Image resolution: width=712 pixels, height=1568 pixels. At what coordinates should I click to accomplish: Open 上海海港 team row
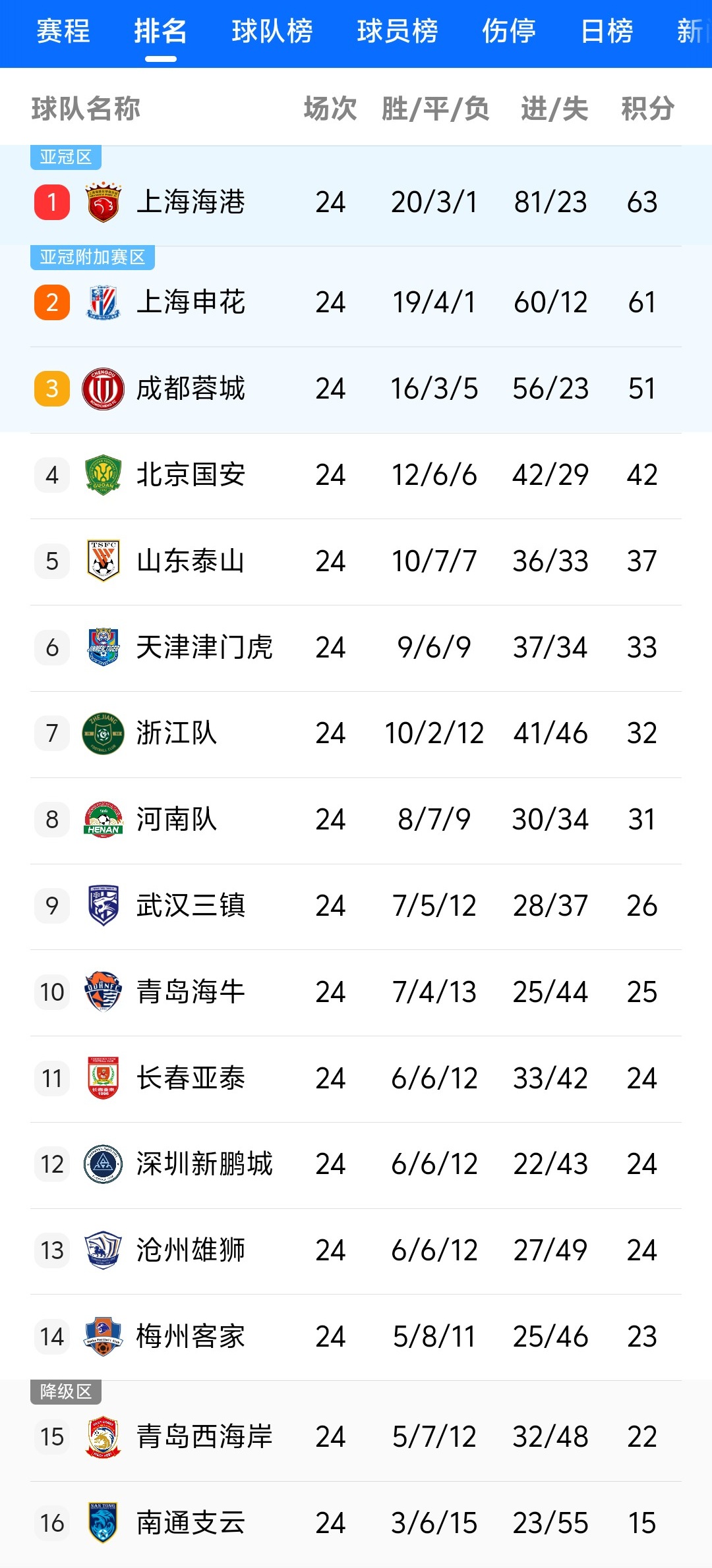(x=191, y=202)
